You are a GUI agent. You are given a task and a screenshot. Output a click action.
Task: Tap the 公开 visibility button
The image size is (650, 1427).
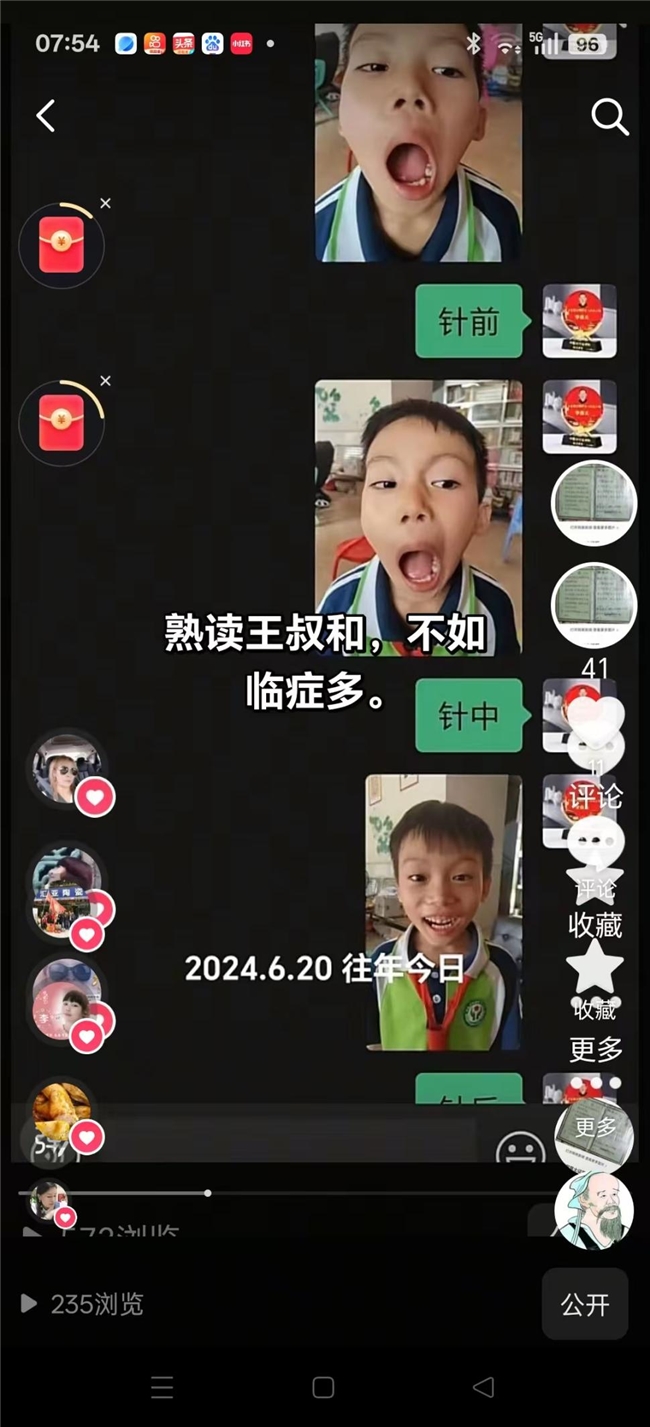pyautogui.click(x=585, y=1304)
